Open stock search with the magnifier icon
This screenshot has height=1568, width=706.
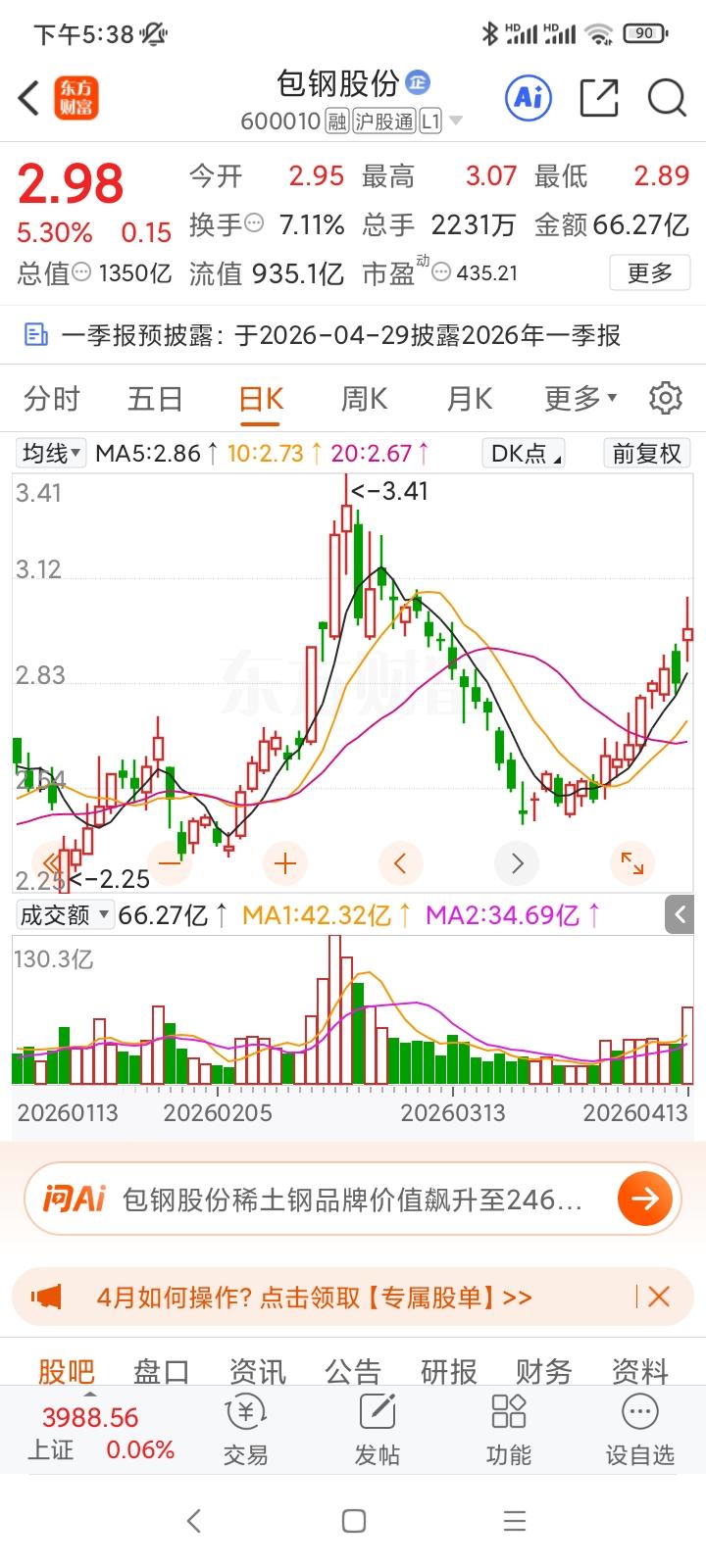pyautogui.click(x=667, y=98)
